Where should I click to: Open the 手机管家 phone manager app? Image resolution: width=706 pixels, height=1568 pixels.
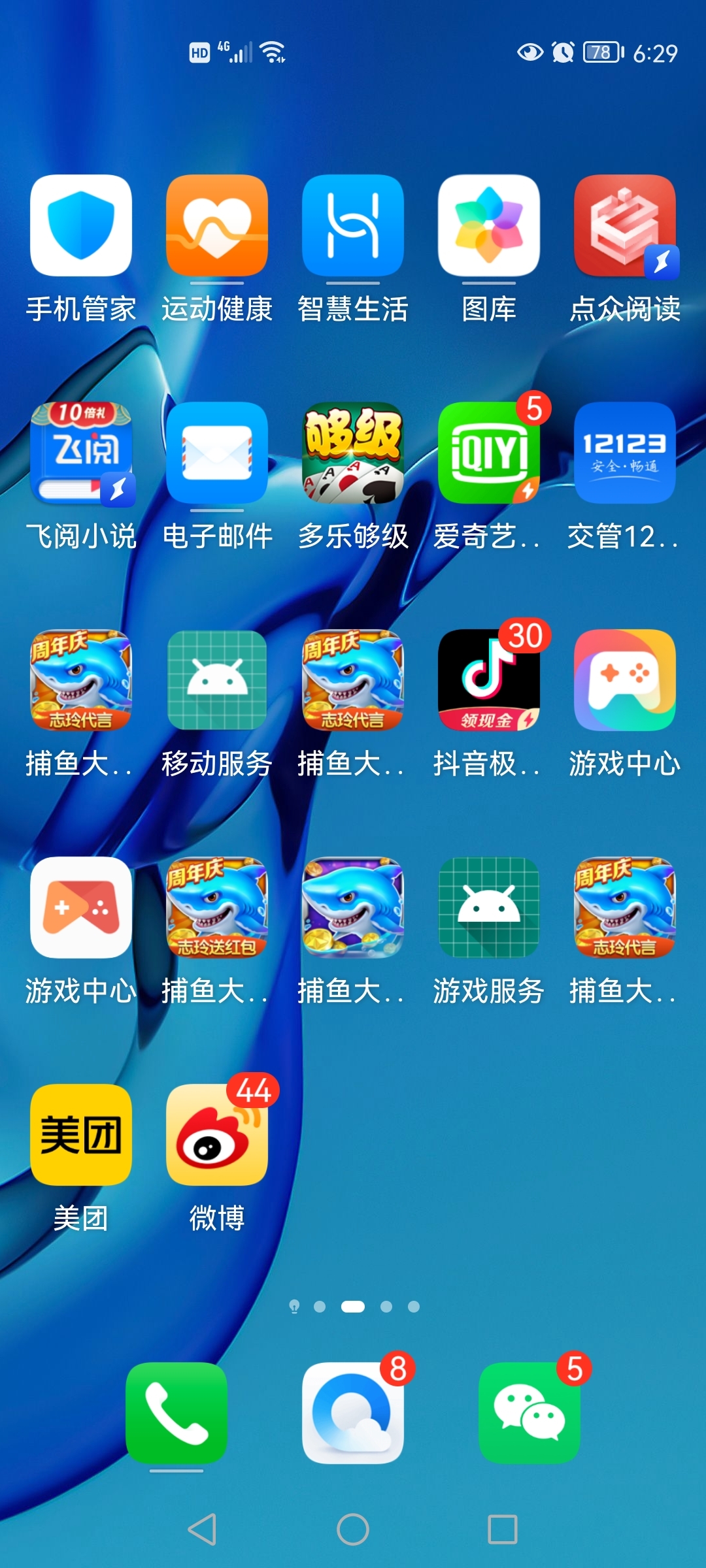point(81,226)
